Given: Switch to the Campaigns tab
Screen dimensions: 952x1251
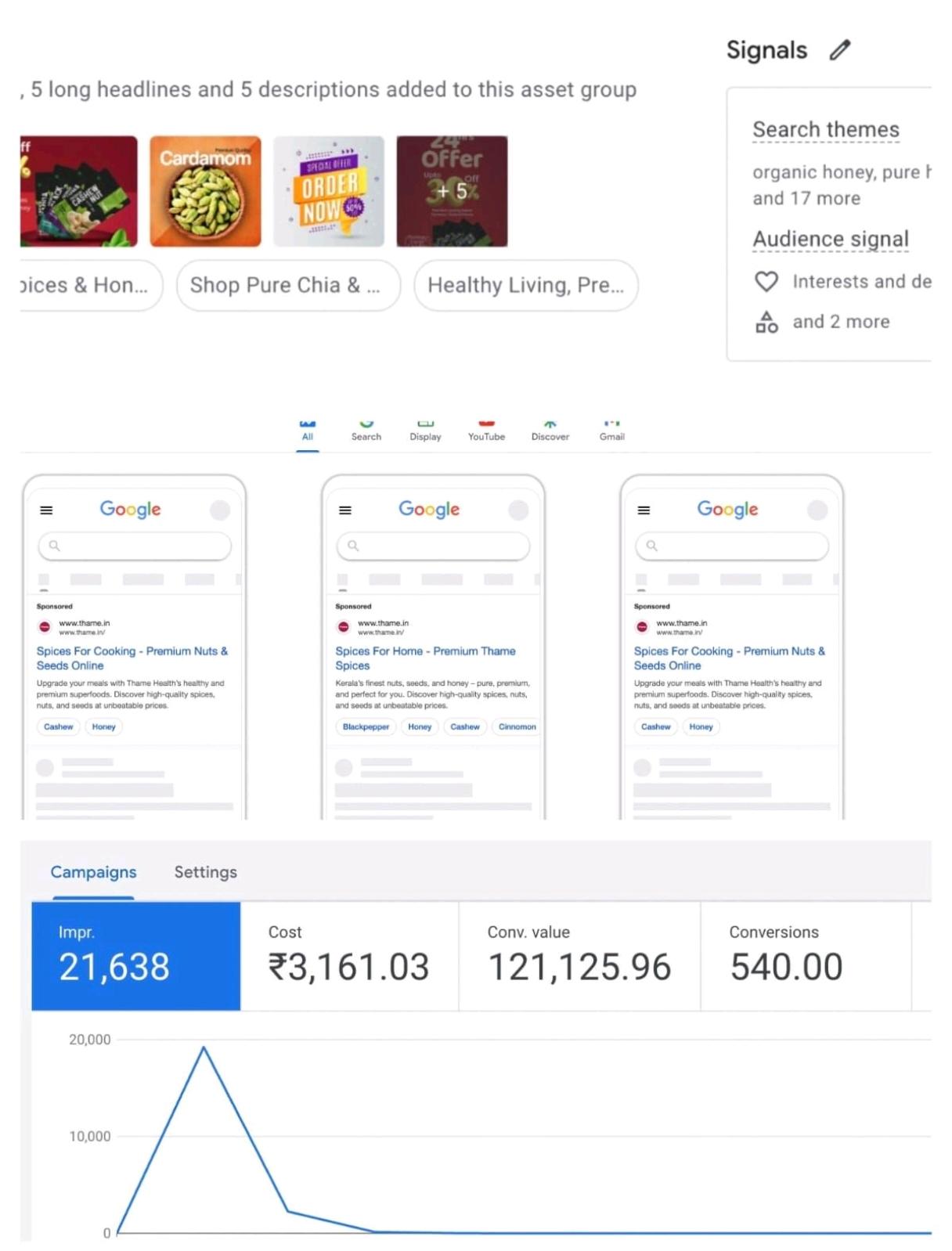Looking at the screenshot, I should (92, 871).
